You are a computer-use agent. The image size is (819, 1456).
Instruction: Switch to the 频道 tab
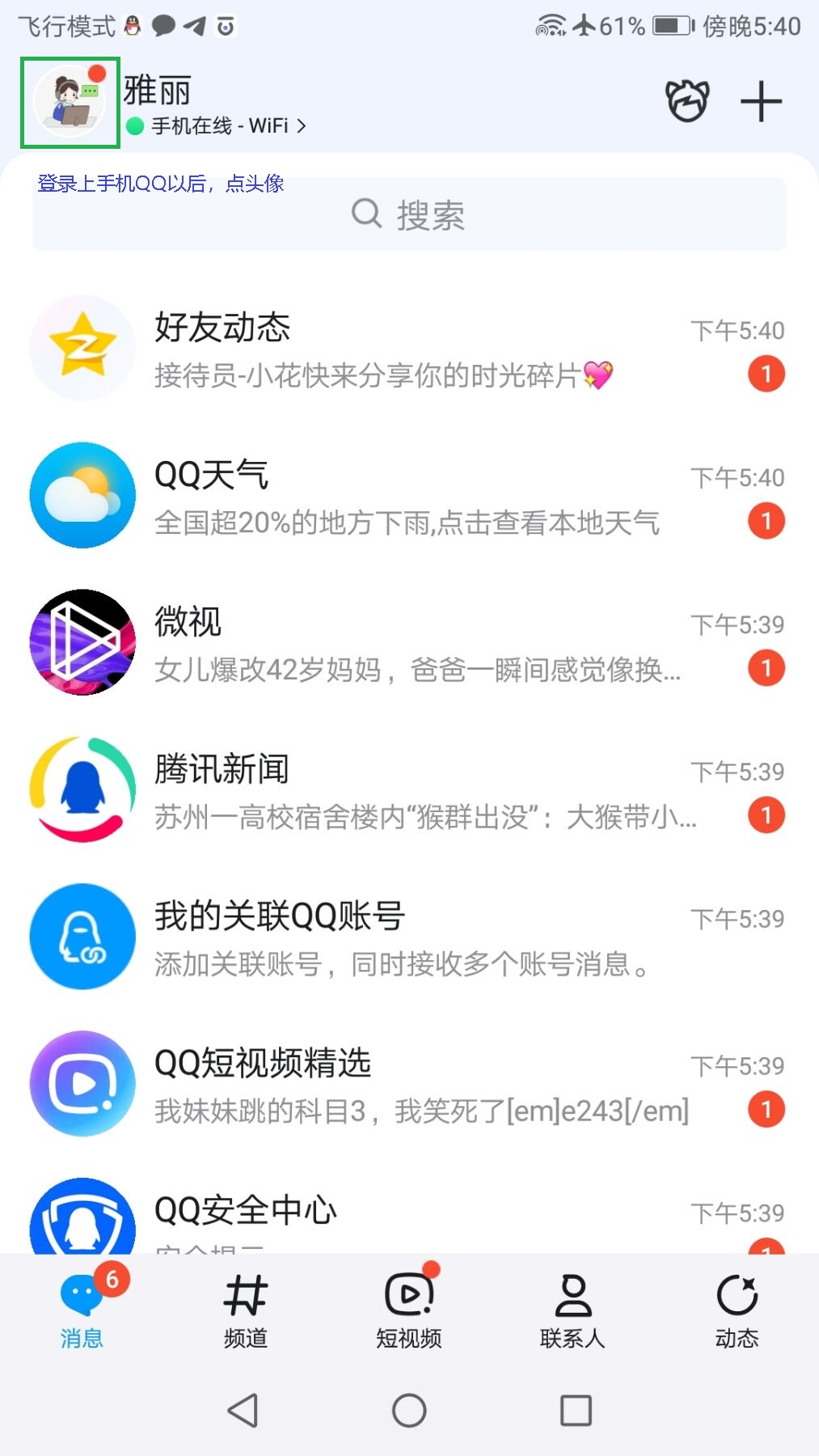(x=246, y=1311)
